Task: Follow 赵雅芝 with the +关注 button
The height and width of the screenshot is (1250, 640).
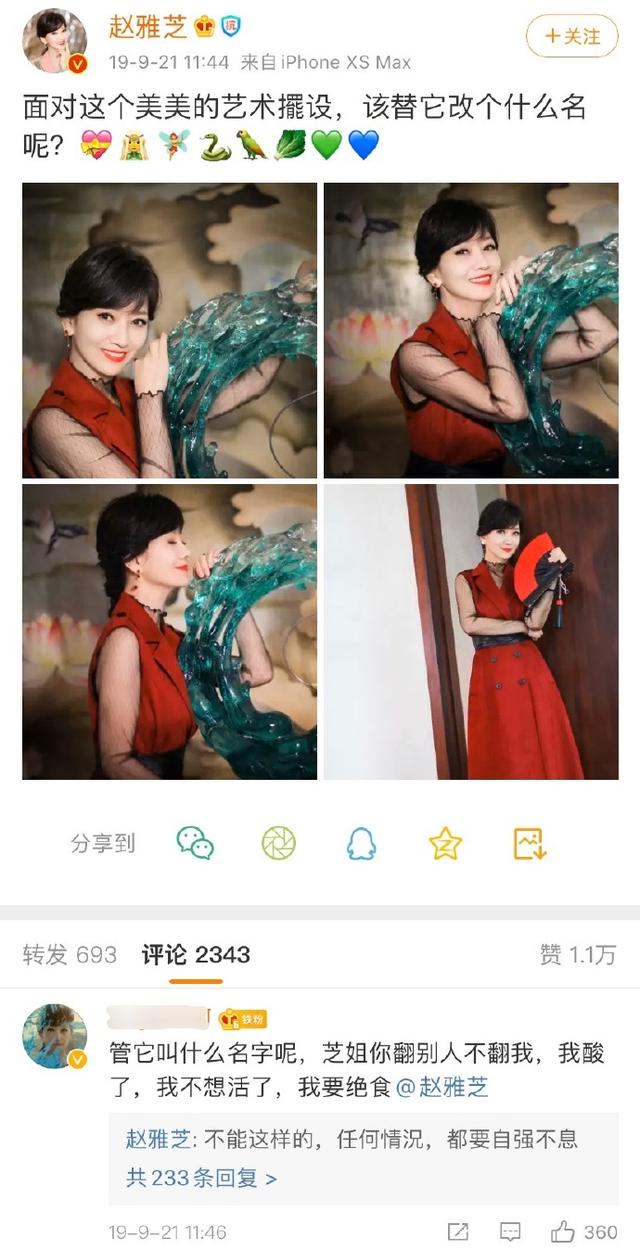Action: 572,36
